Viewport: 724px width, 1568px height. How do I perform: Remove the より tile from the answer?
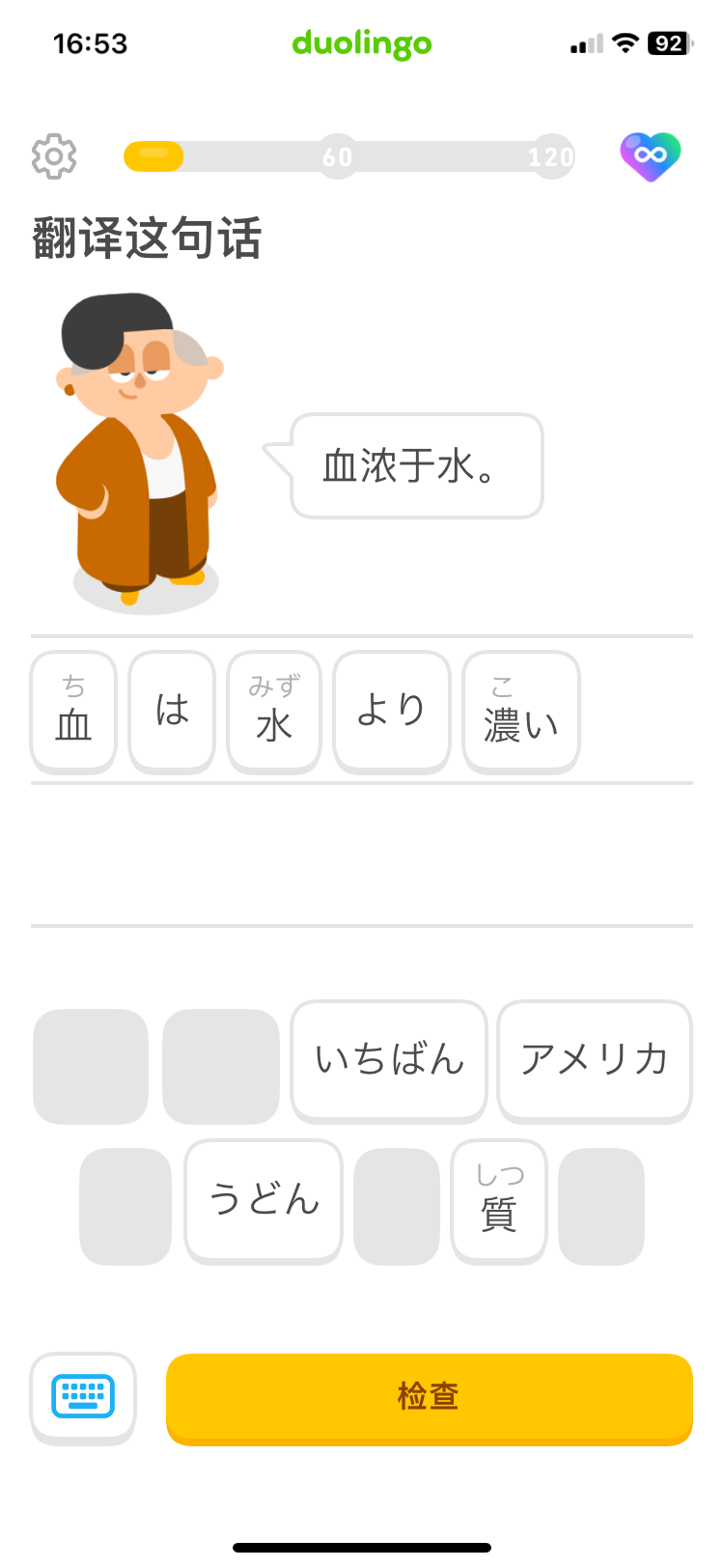pyautogui.click(x=392, y=713)
